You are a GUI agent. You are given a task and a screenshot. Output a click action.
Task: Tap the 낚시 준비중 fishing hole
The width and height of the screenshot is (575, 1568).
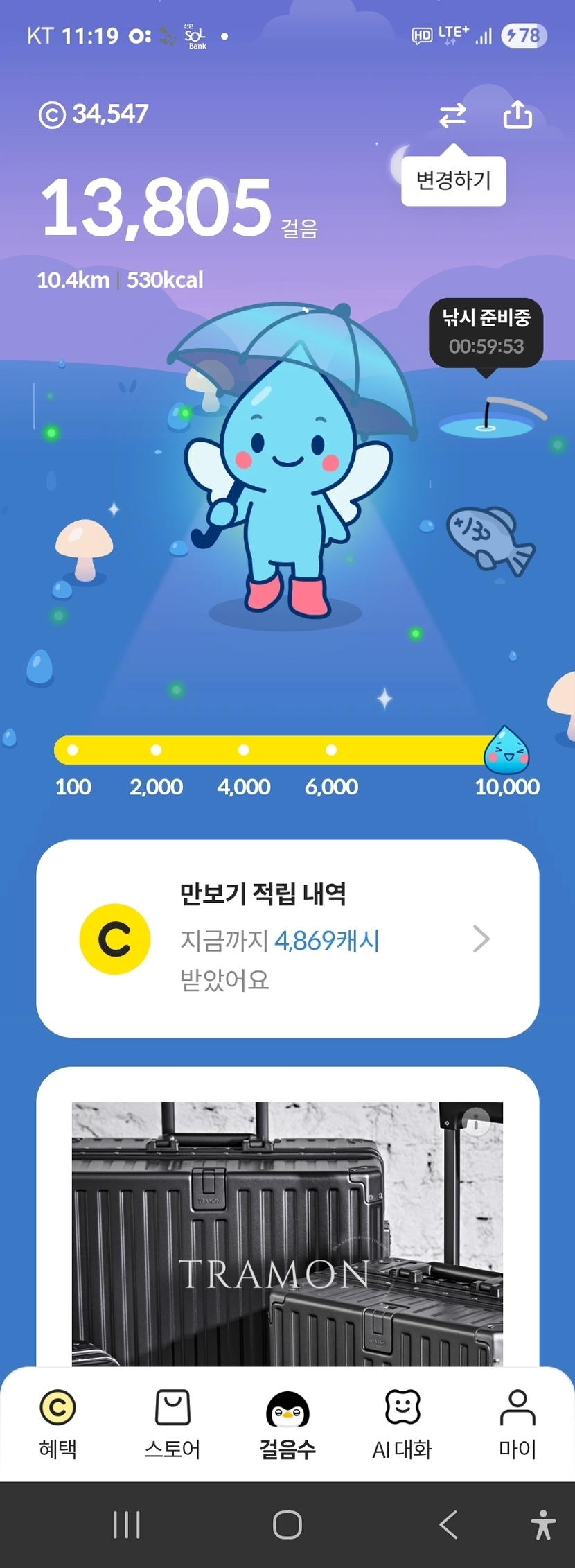pos(486,421)
